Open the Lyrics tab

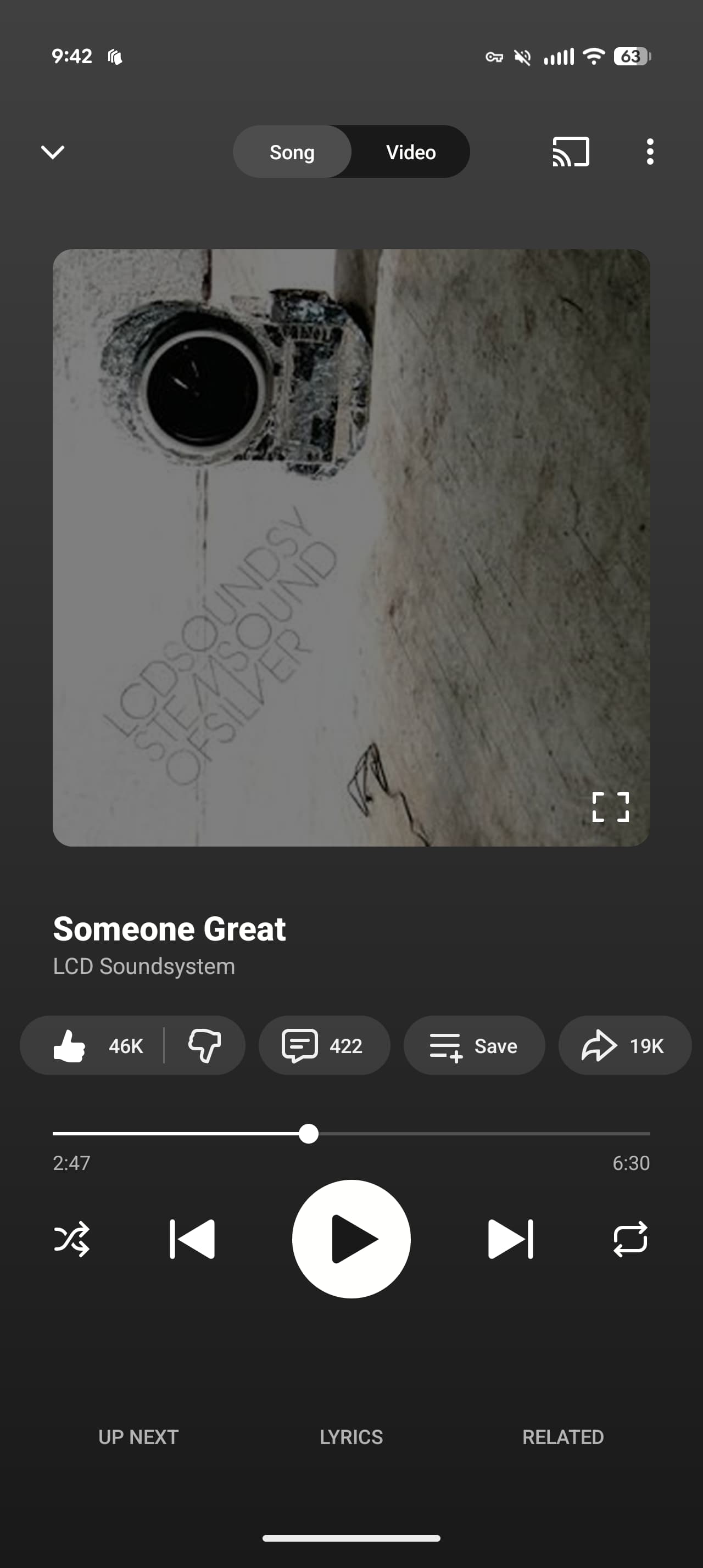click(x=351, y=1437)
